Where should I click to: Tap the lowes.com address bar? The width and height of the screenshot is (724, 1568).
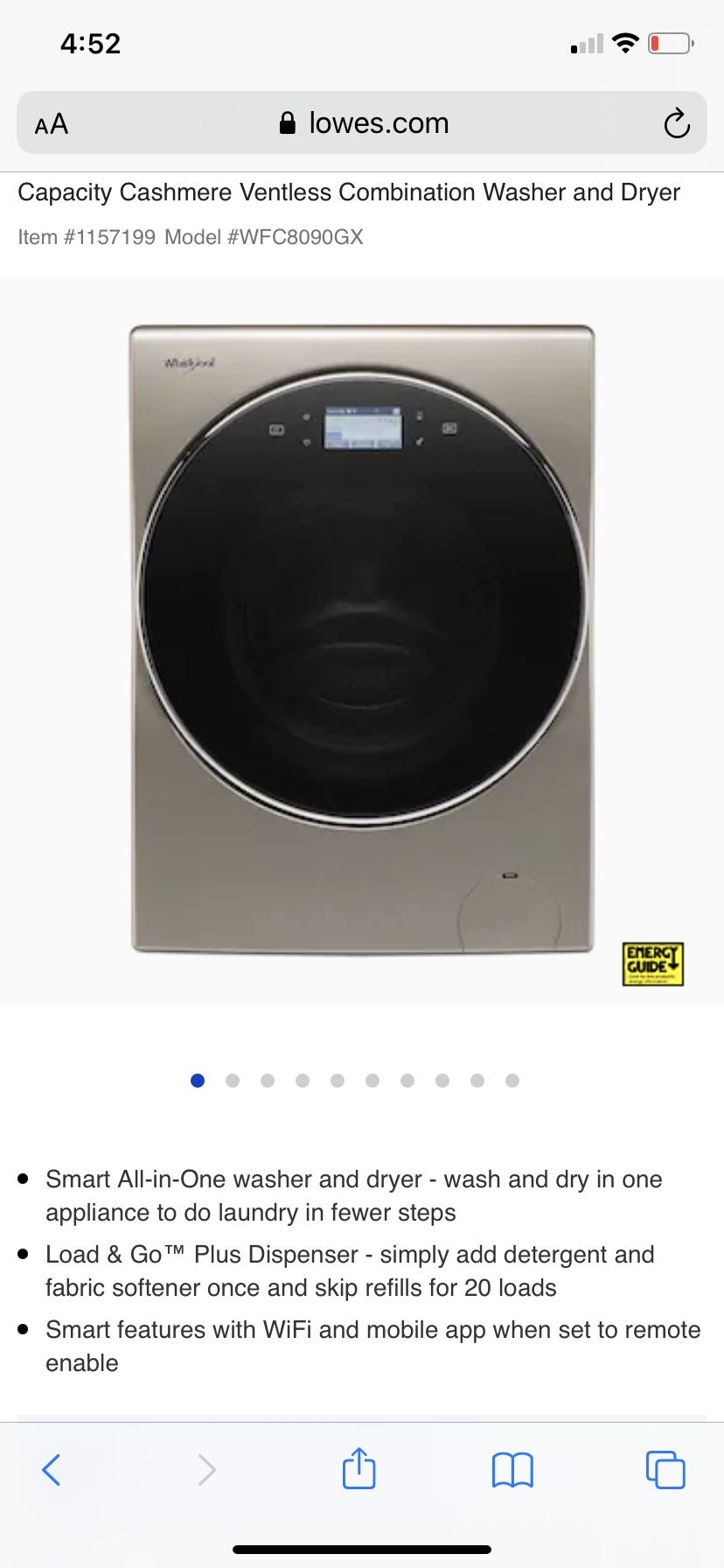click(378, 122)
